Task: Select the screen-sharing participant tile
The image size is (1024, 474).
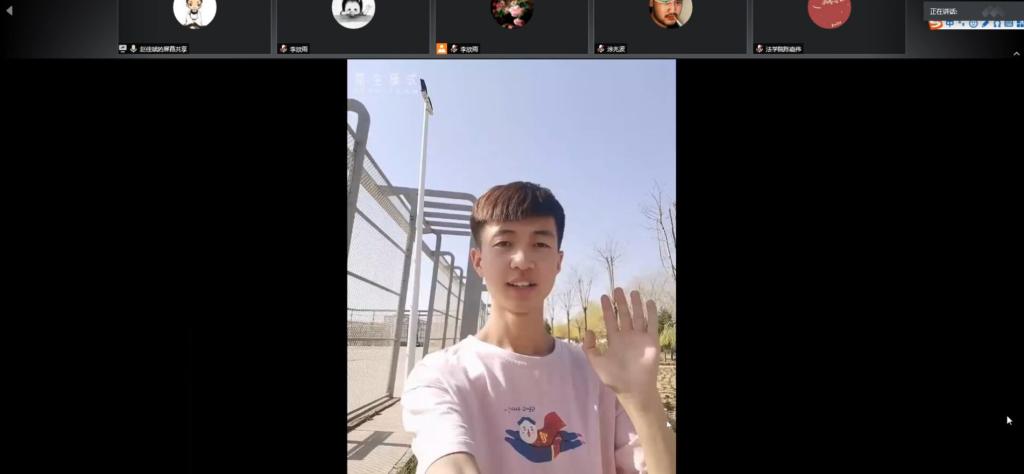Action: coord(194,26)
